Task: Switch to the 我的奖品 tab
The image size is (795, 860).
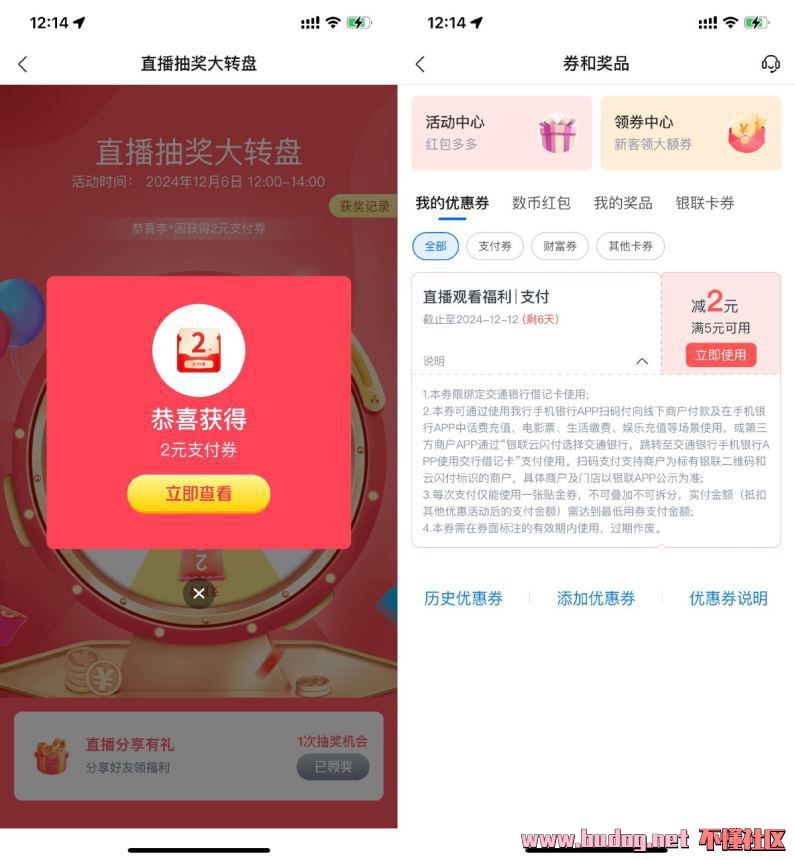Action: 622,203
